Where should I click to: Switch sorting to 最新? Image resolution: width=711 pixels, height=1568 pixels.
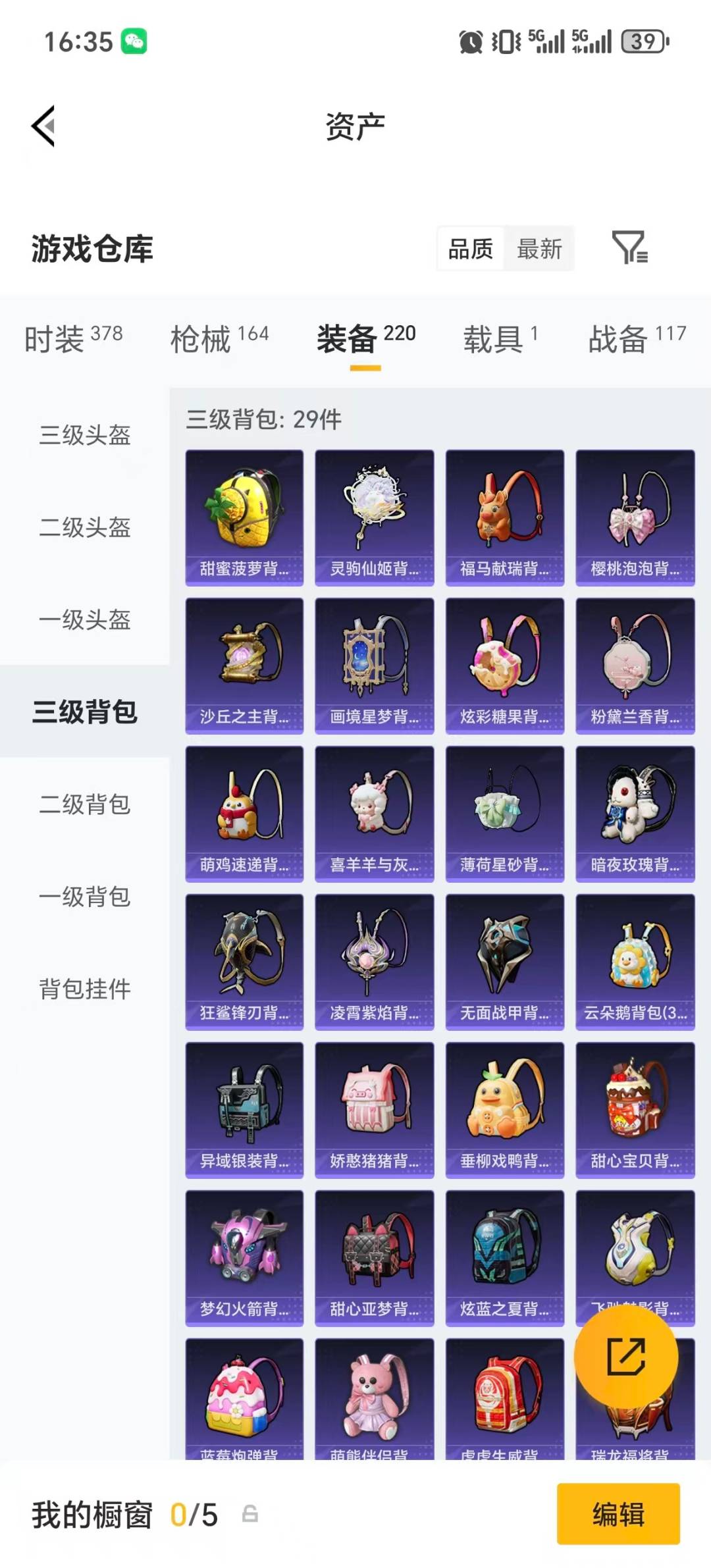(537, 248)
